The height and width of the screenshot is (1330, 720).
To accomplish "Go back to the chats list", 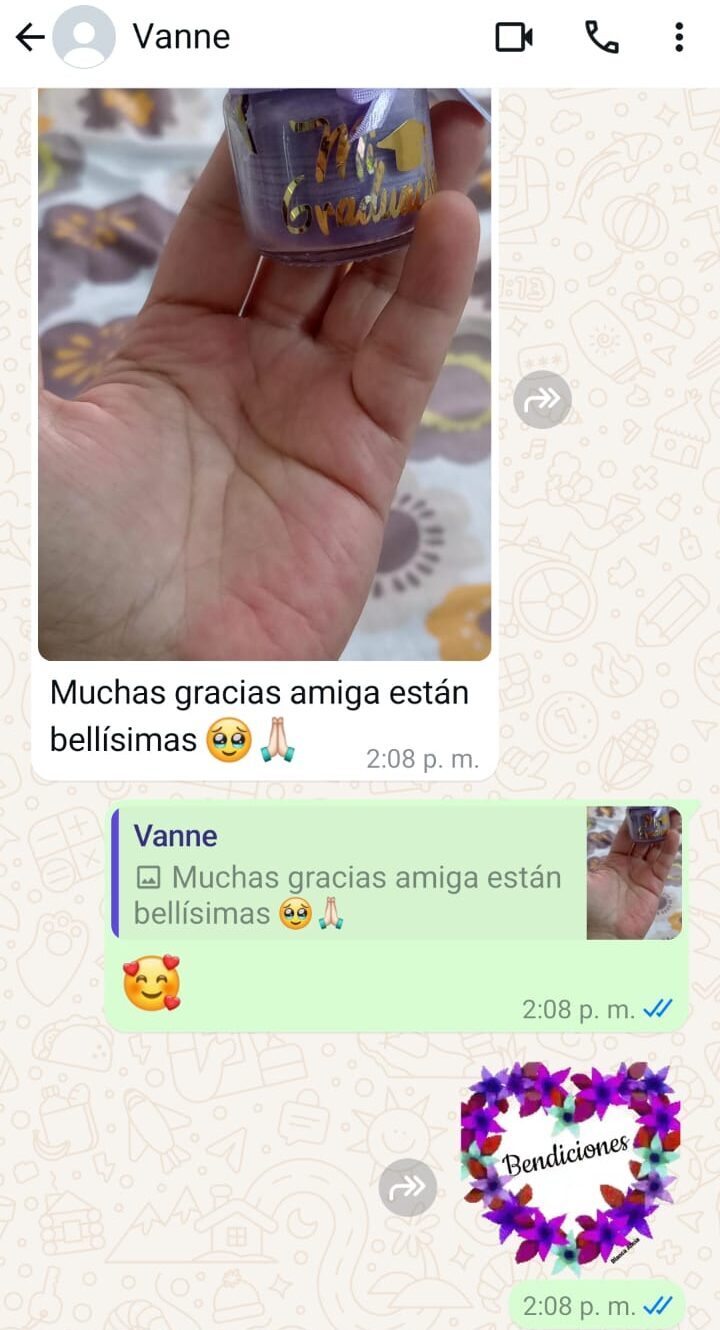I will [30, 38].
